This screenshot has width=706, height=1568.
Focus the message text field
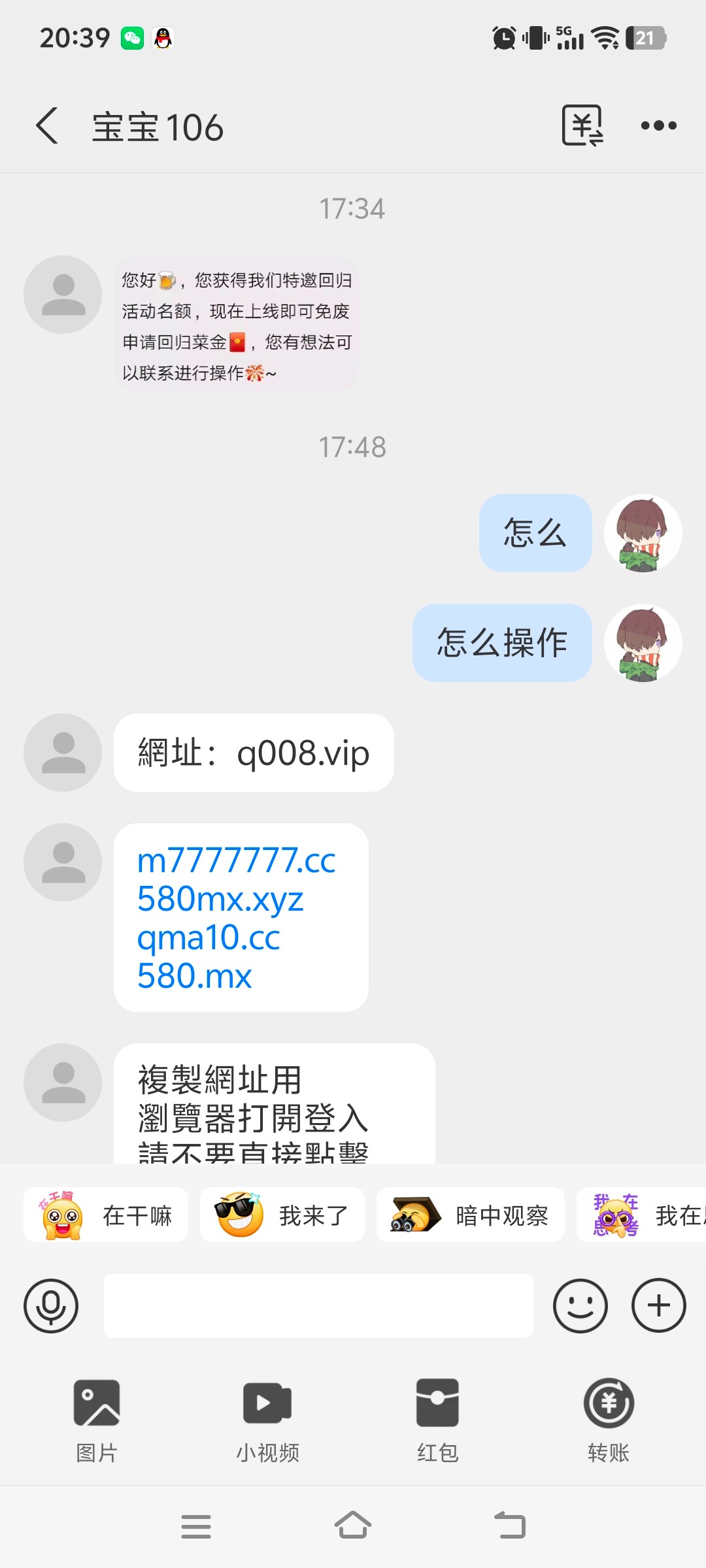[x=318, y=1305]
